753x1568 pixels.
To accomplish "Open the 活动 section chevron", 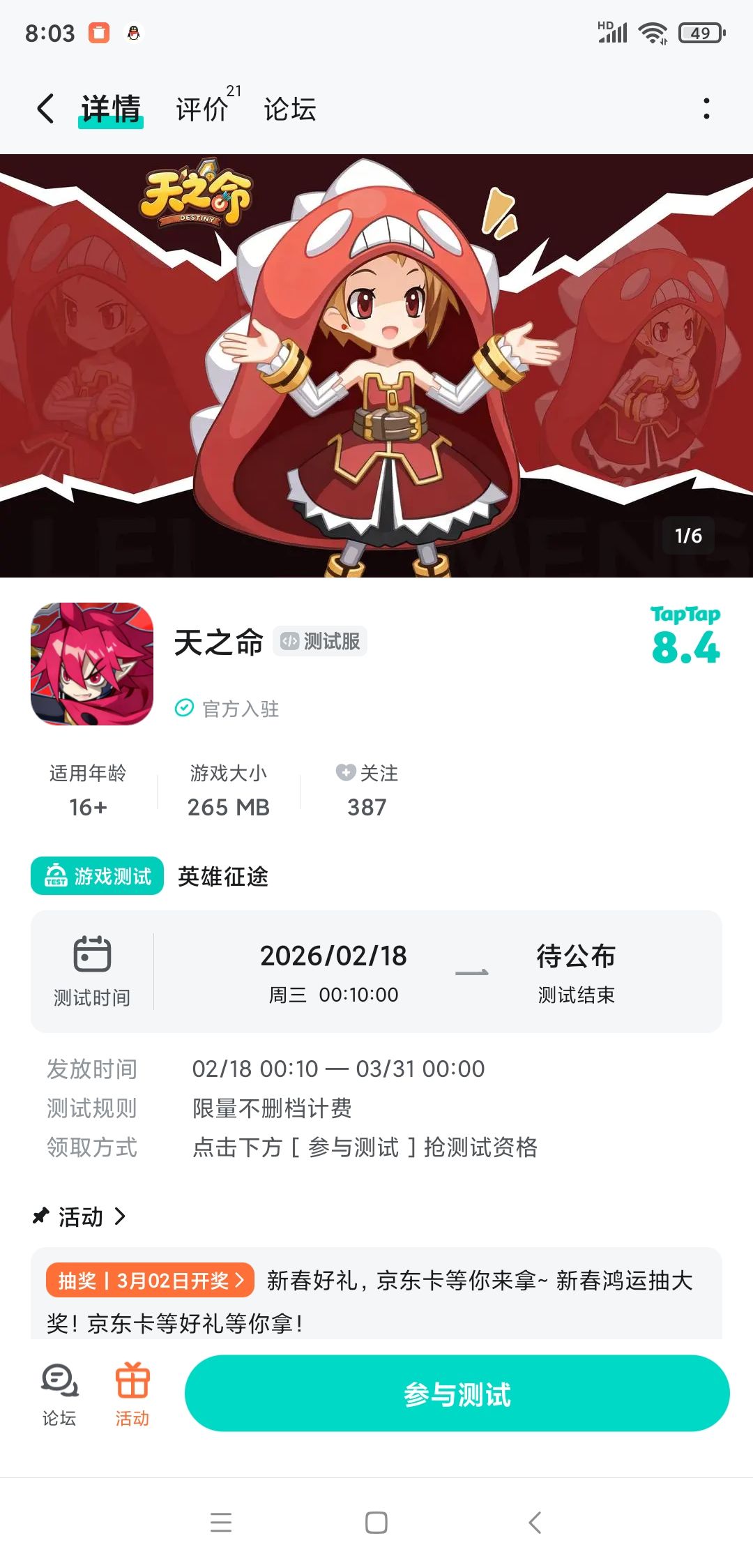I will click(121, 1216).
